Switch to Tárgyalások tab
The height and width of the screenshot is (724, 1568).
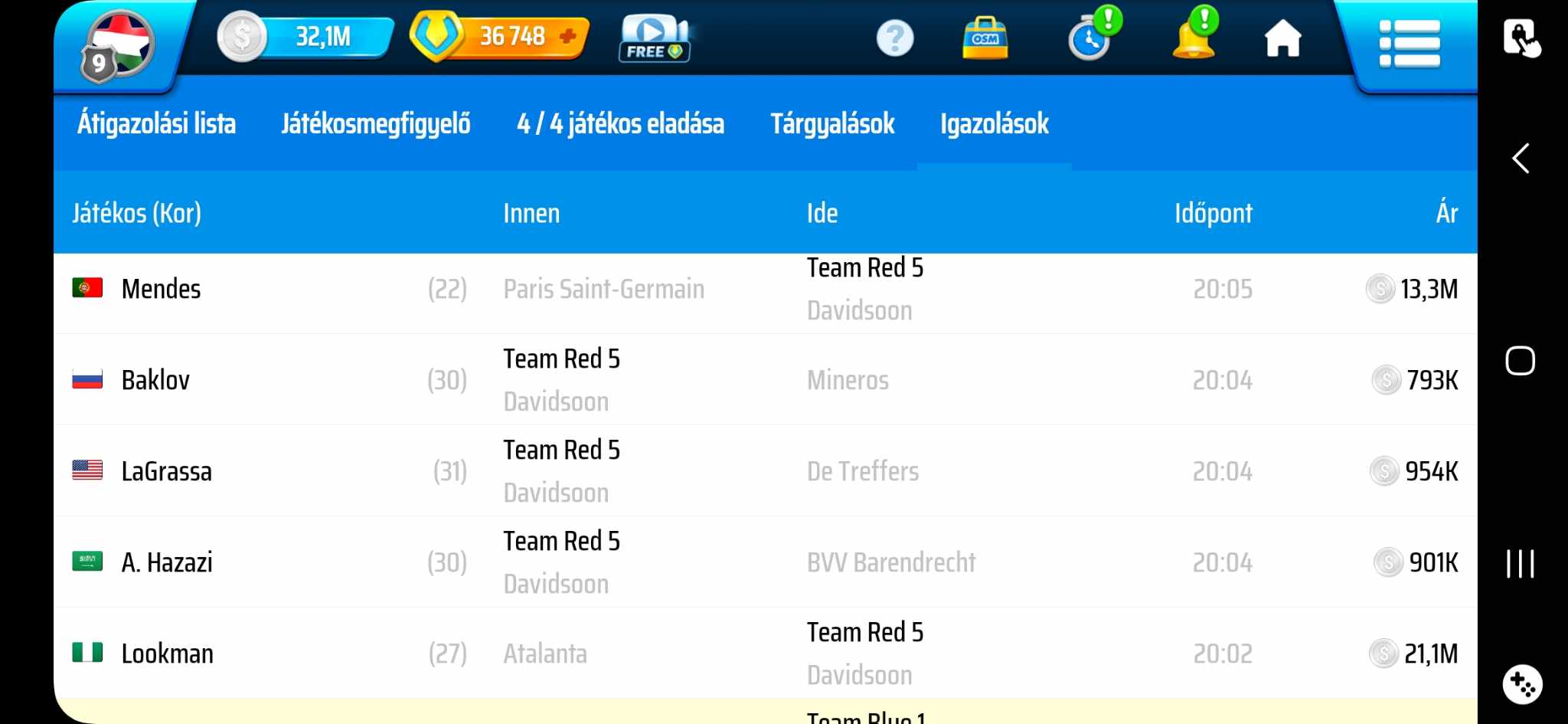(x=832, y=124)
